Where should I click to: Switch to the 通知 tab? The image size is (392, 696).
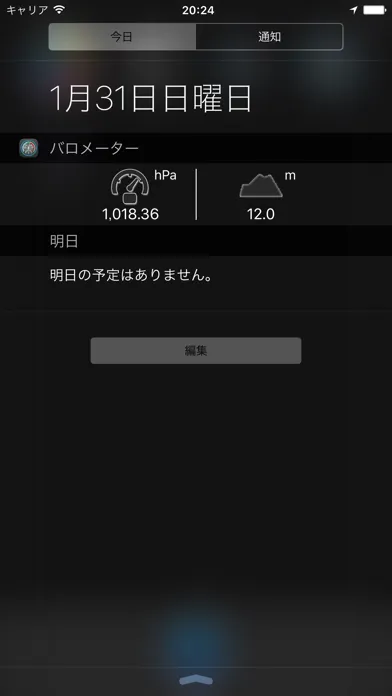269,37
